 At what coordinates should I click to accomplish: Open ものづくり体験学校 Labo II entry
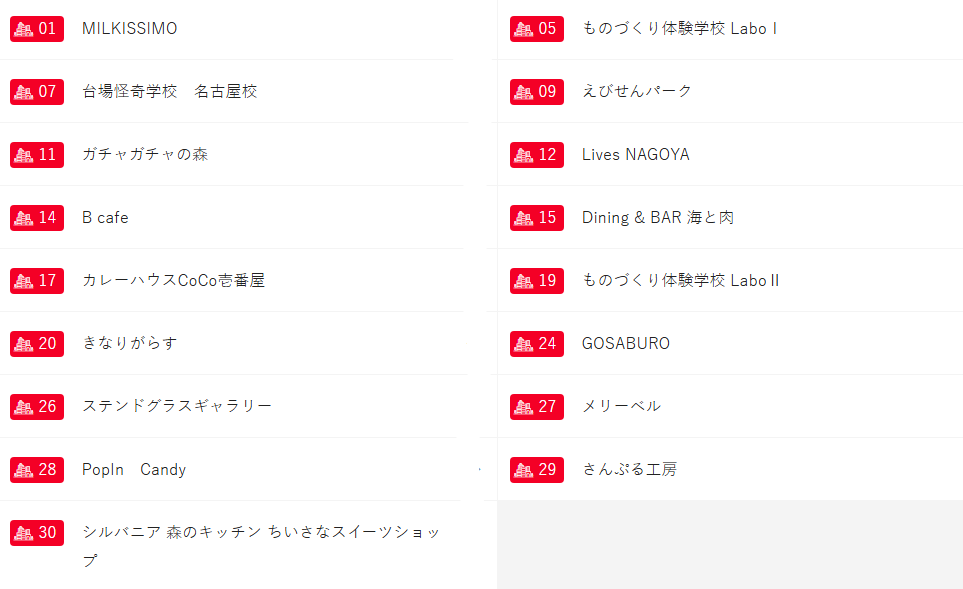pyautogui.click(x=681, y=281)
